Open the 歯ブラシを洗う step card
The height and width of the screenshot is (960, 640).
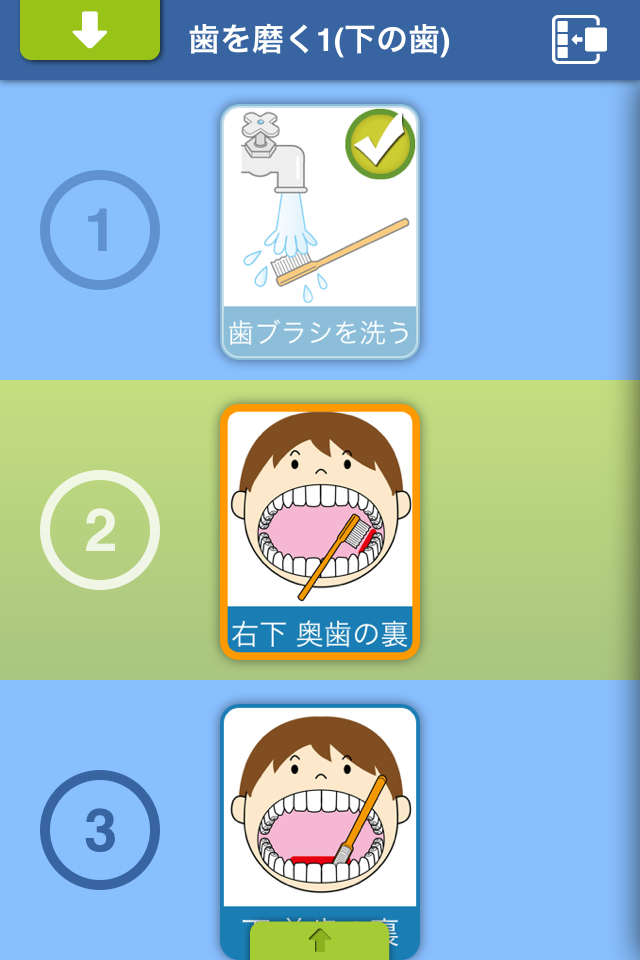(x=320, y=232)
